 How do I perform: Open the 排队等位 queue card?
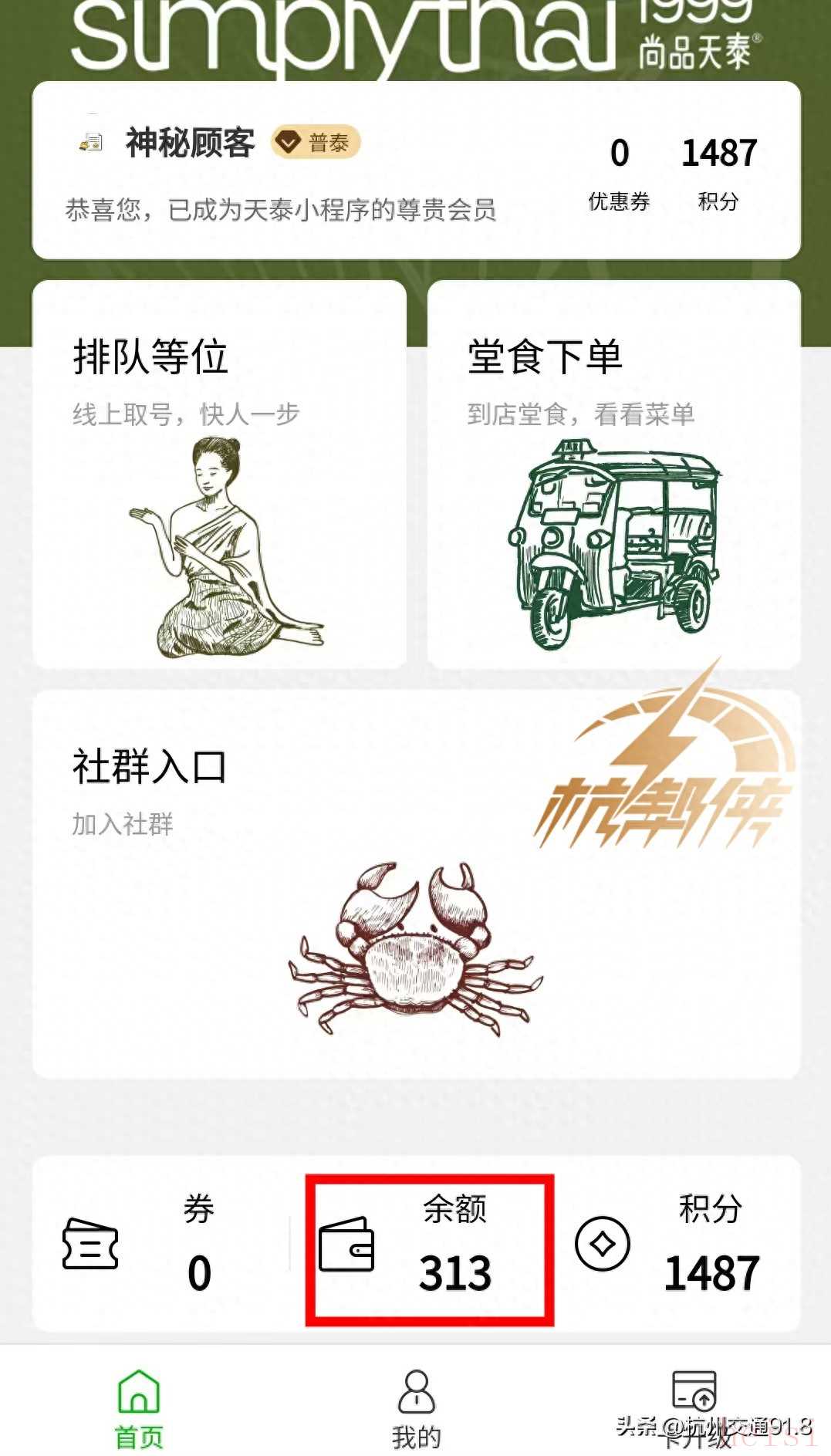219,475
